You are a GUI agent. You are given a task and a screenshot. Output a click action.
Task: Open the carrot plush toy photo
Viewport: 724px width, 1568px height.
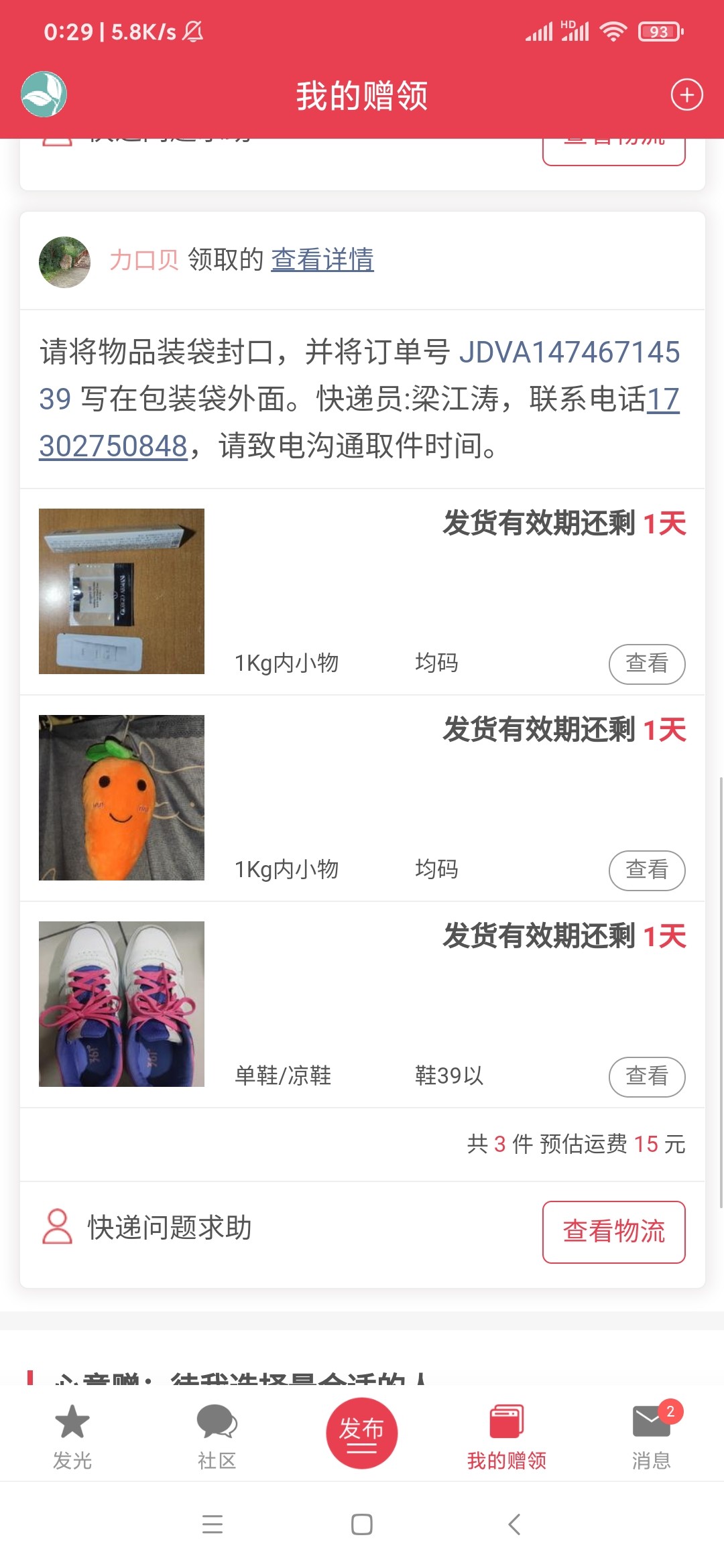[x=121, y=797]
